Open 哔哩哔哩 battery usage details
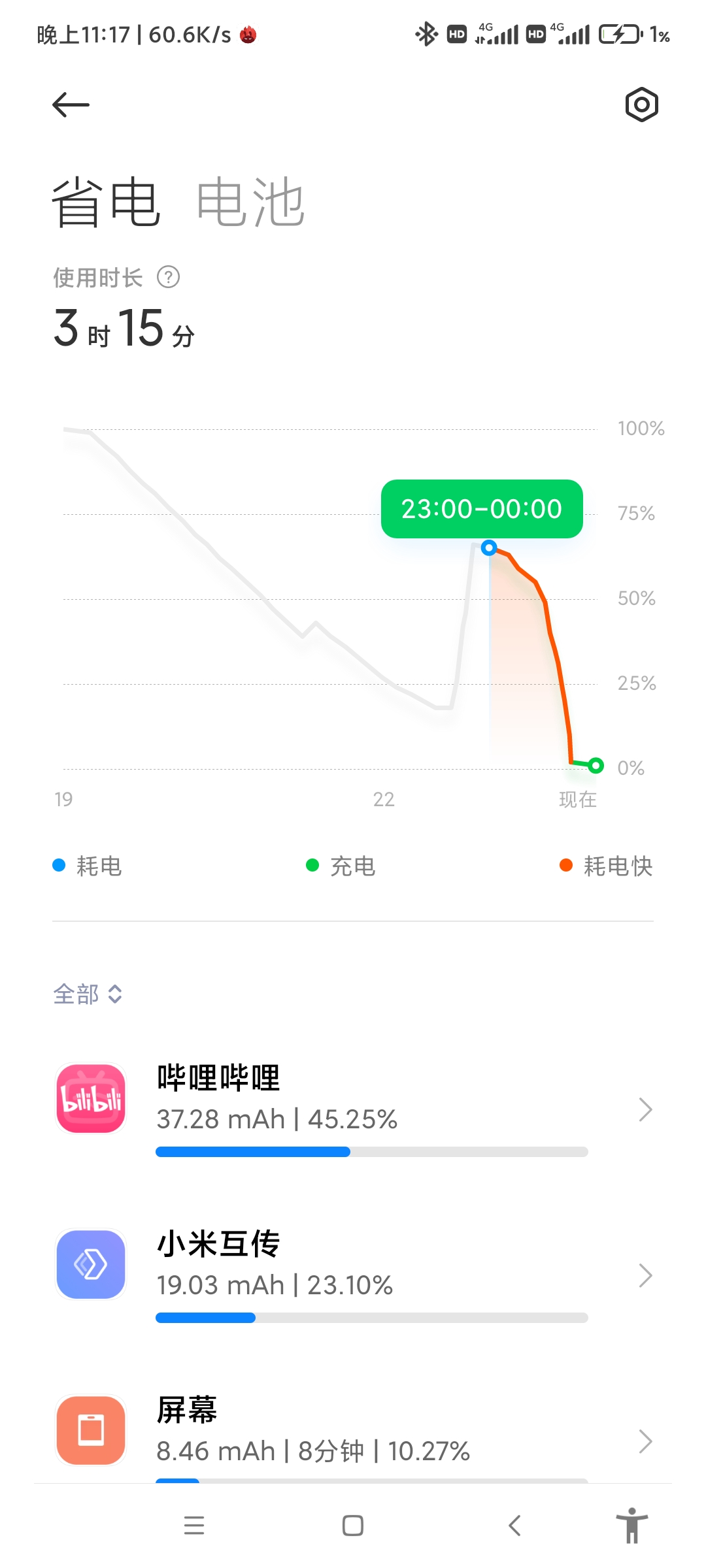Screen dimensions: 706x1568 [x=353, y=1109]
